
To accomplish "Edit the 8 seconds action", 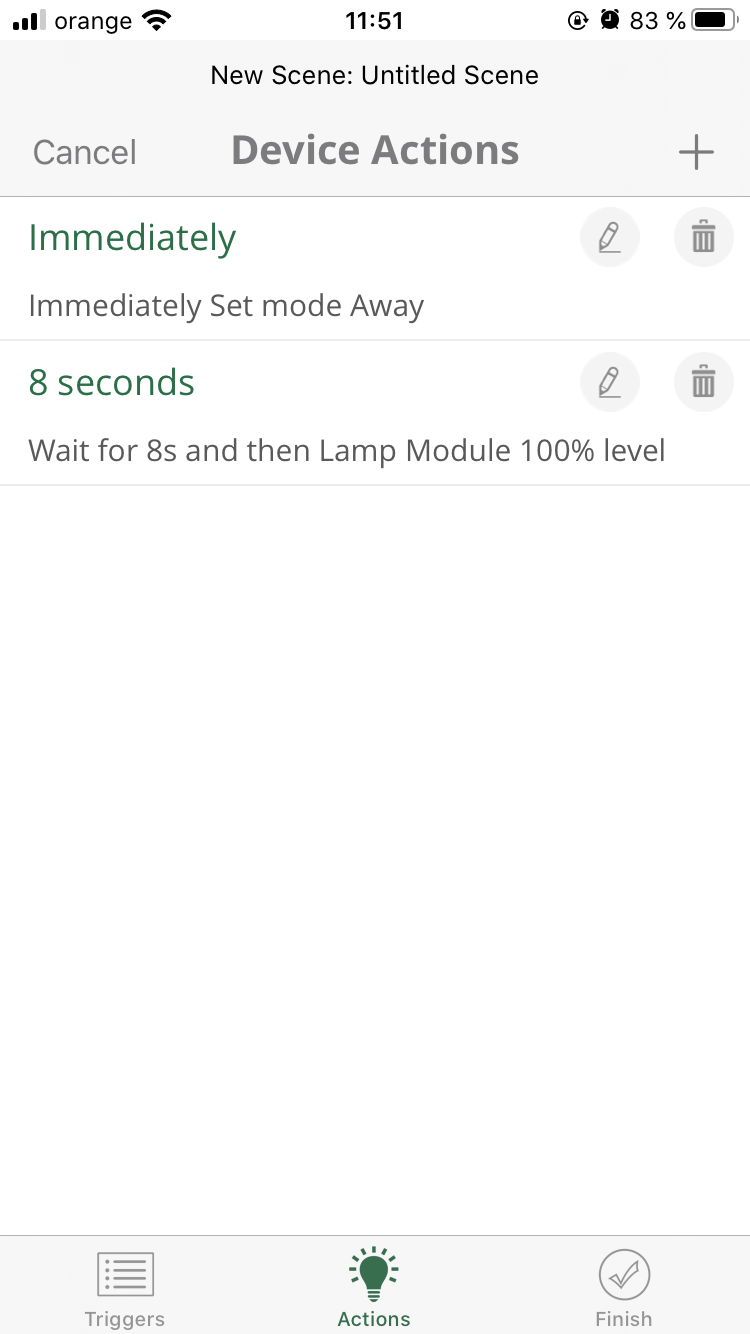I will [610, 382].
